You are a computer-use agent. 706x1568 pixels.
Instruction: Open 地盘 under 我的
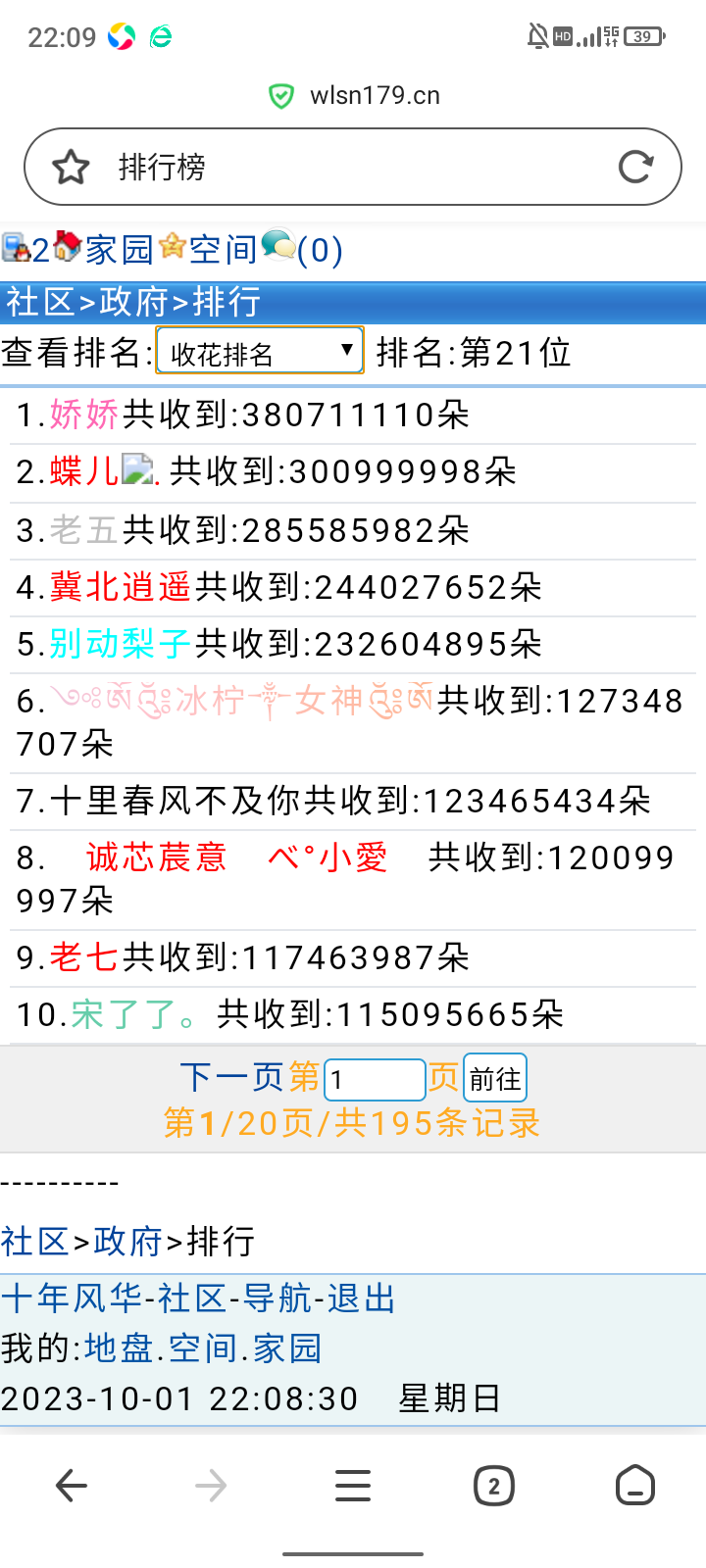(119, 1348)
